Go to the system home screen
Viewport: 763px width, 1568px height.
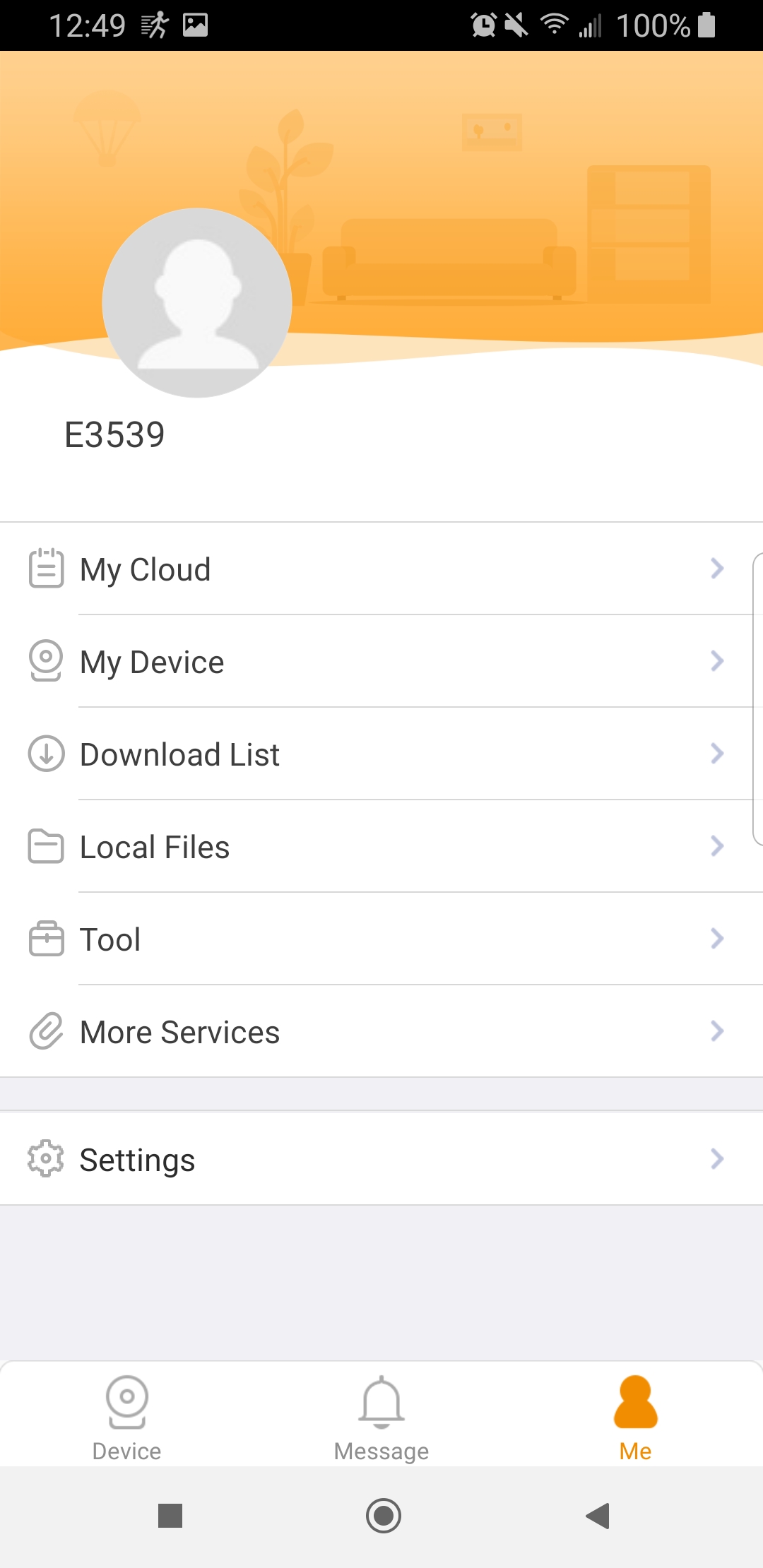(384, 1516)
